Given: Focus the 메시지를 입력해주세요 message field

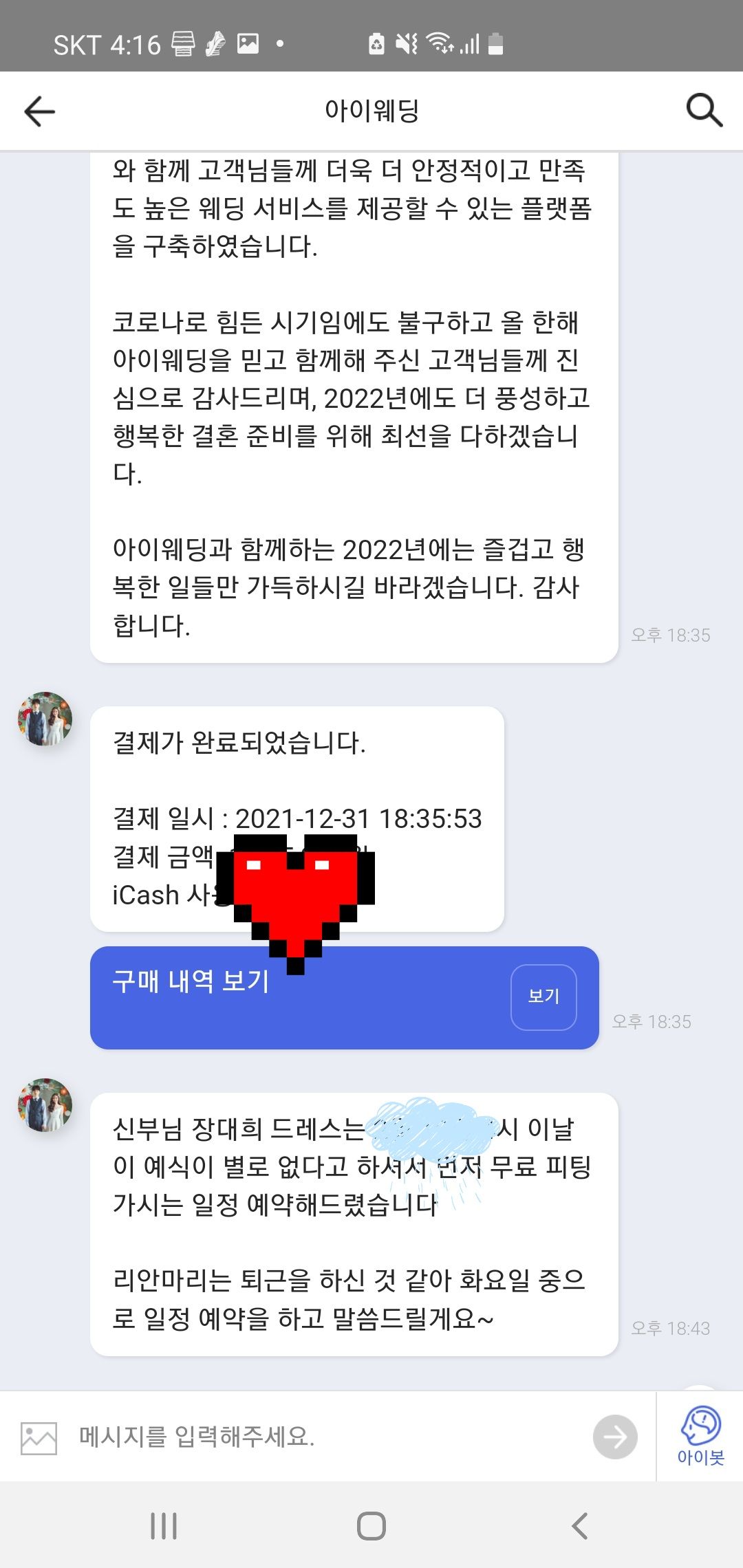Looking at the screenshot, I should pos(330,1437).
